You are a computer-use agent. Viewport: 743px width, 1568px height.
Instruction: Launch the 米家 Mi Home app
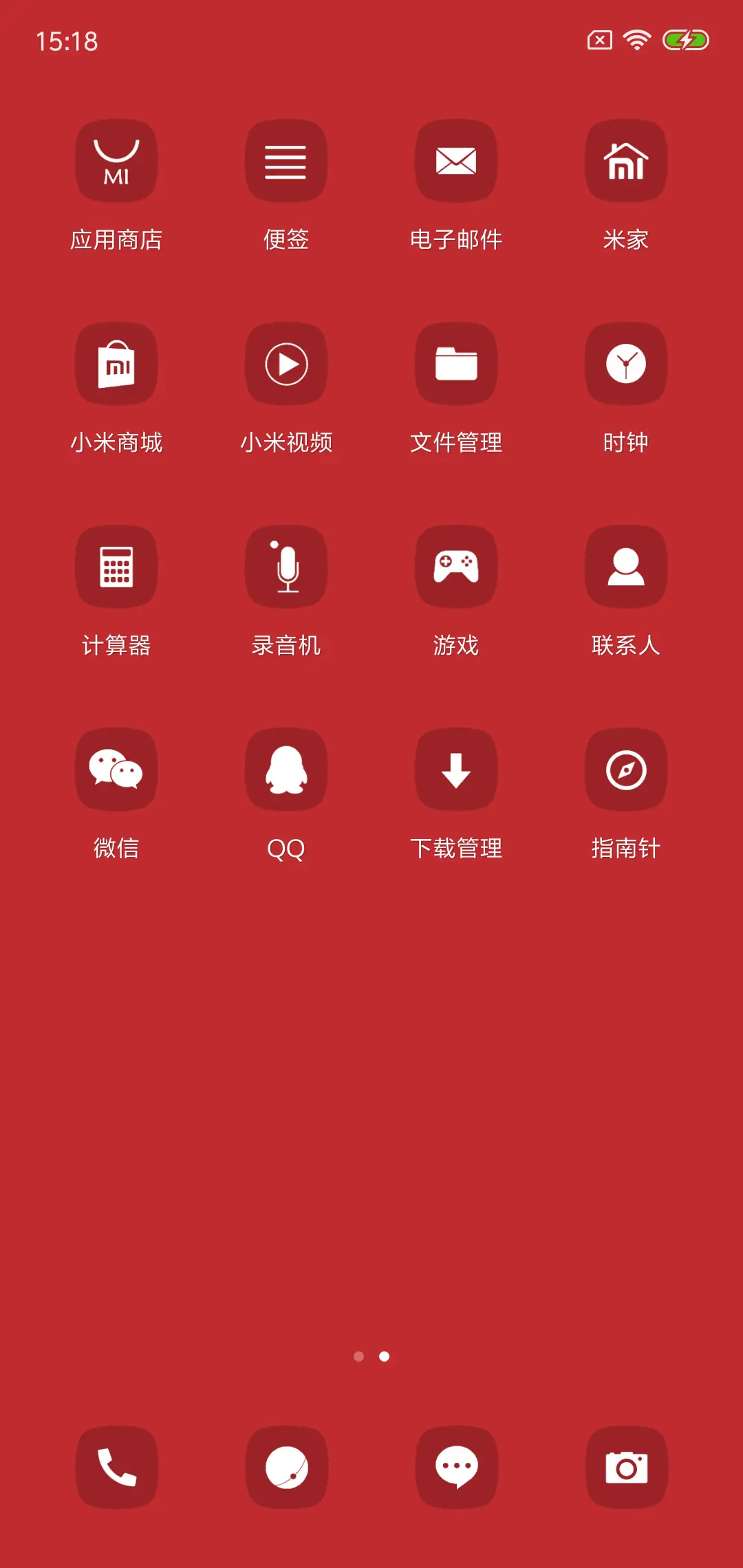(625, 163)
